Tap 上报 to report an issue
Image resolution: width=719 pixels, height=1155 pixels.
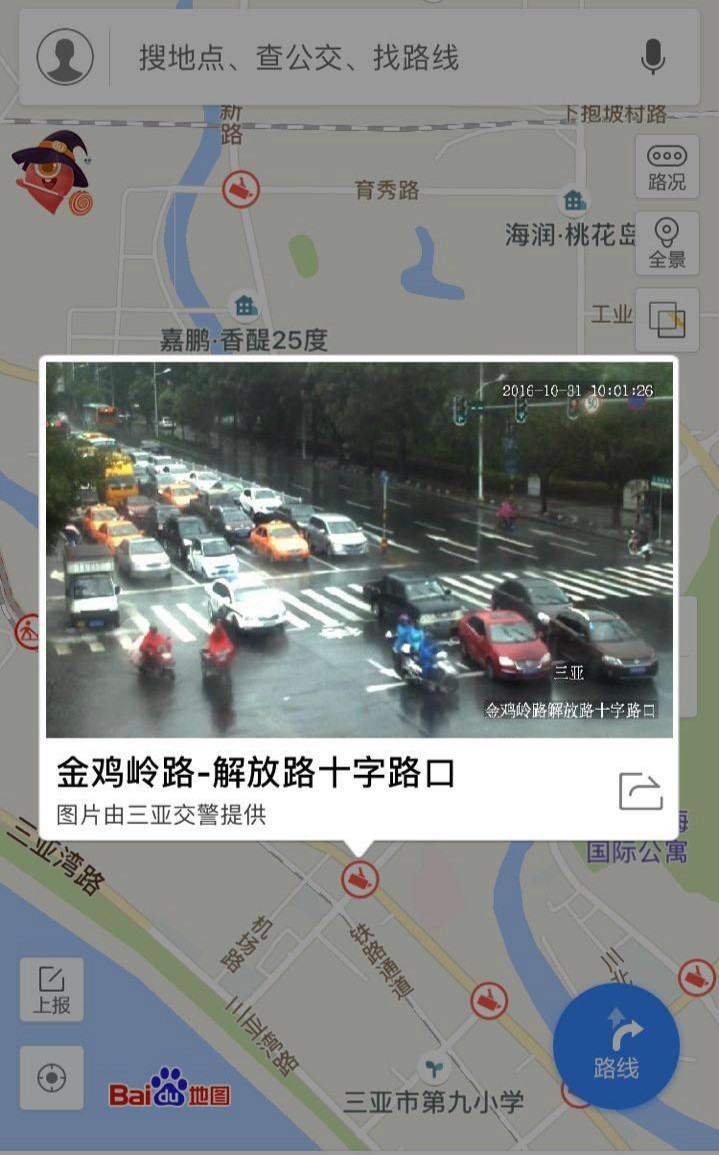tap(51, 989)
